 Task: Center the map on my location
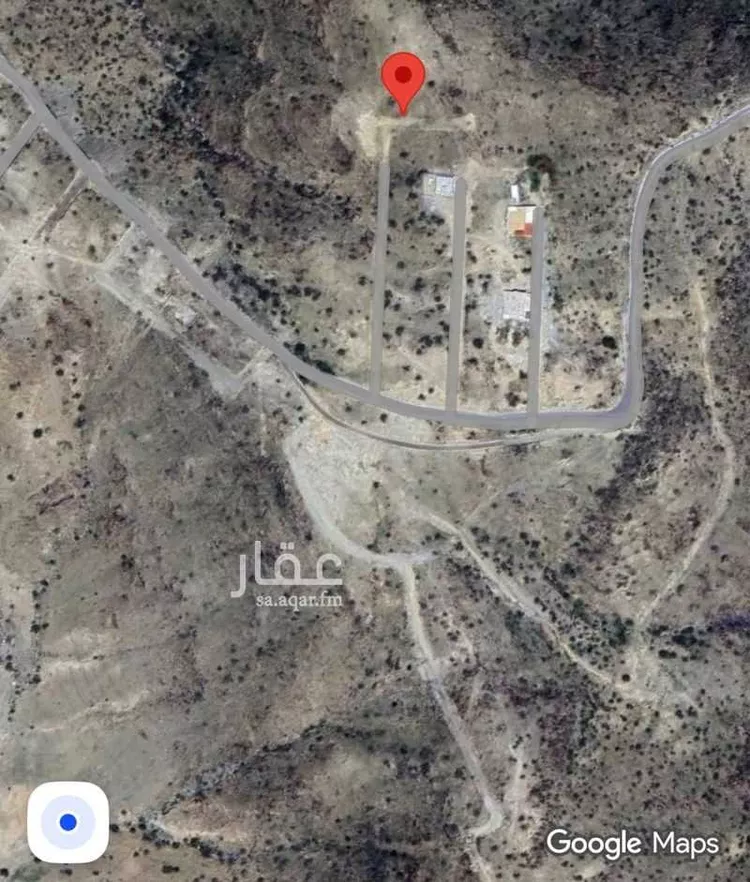pyautogui.click(x=68, y=822)
